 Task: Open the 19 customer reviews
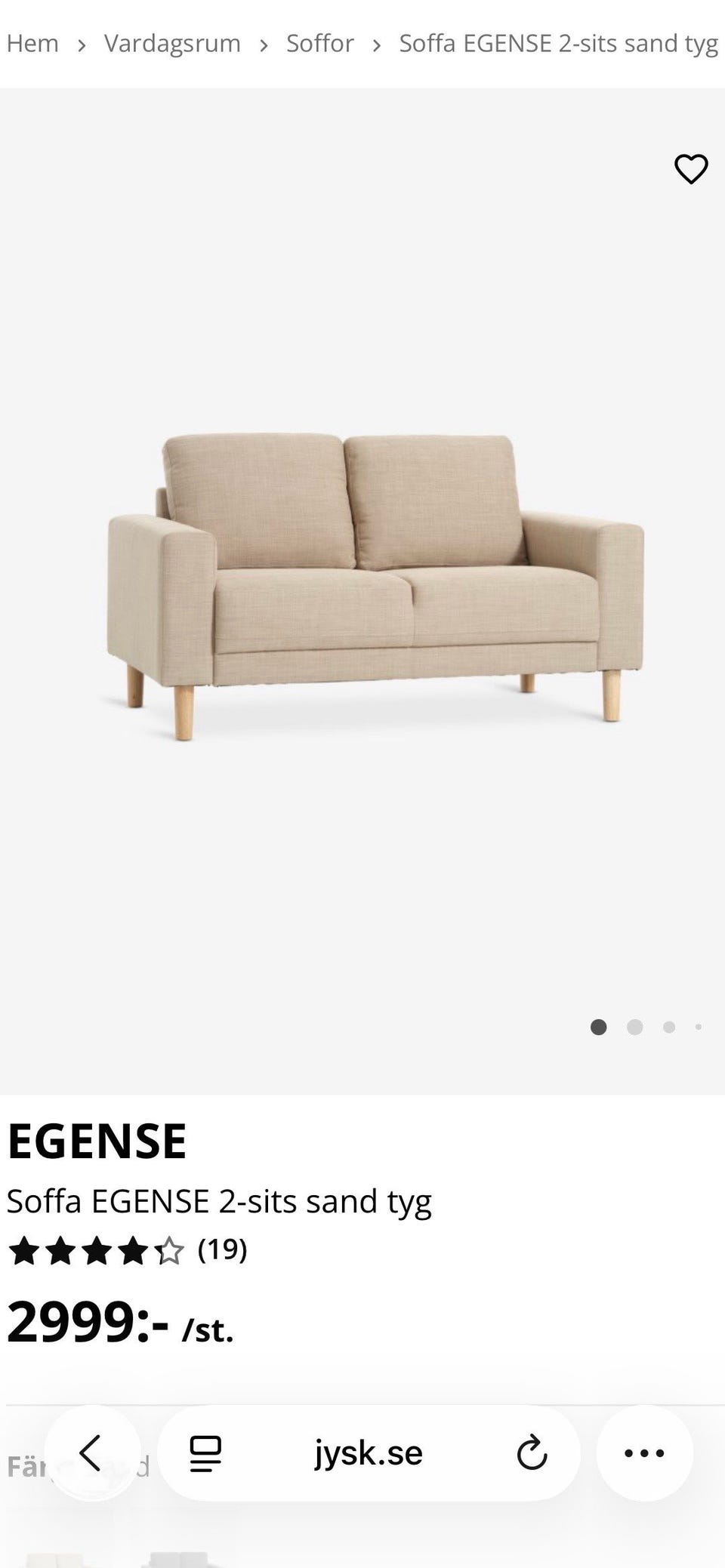tap(222, 1249)
